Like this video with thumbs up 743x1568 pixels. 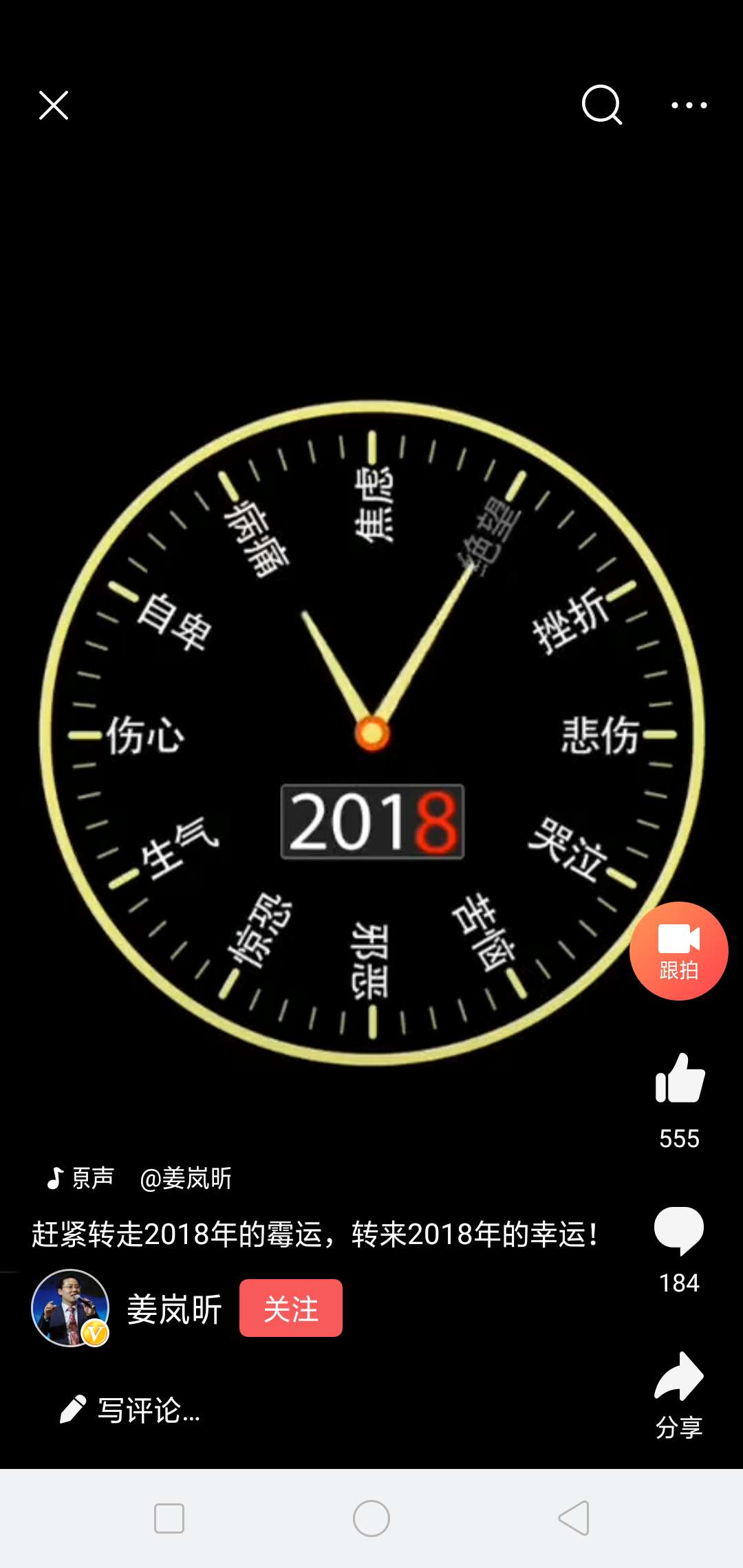pyautogui.click(x=679, y=1079)
